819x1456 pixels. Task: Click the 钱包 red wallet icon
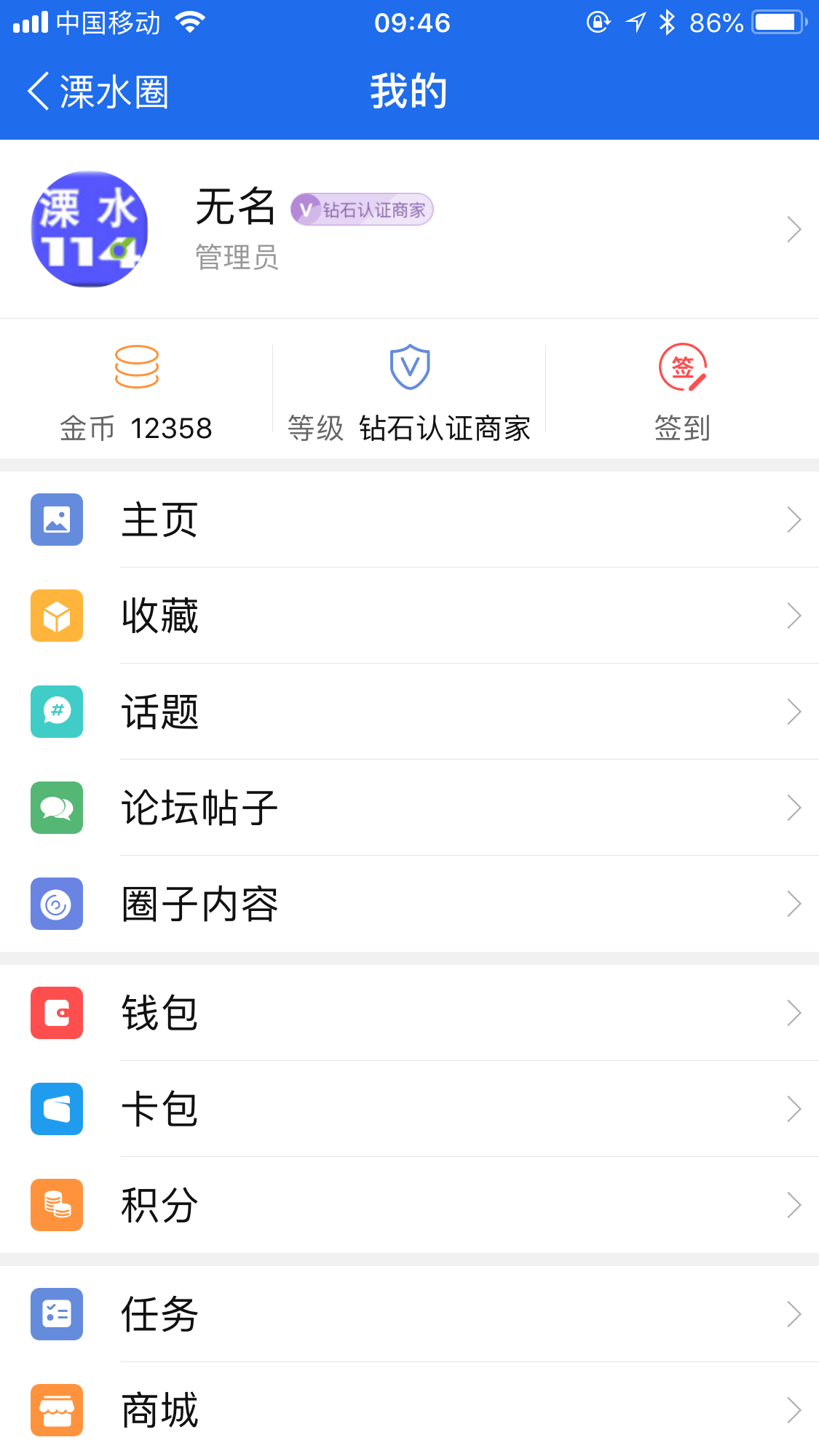[x=56, y=1013]
